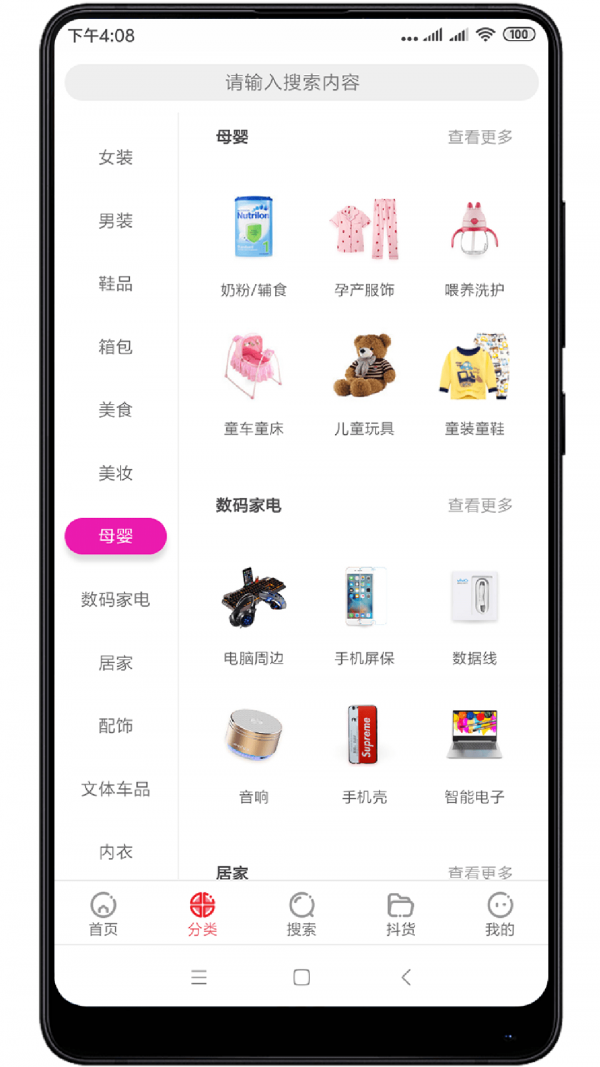Select the 女装 category
600x1067 pixels.
pos(116,158)
